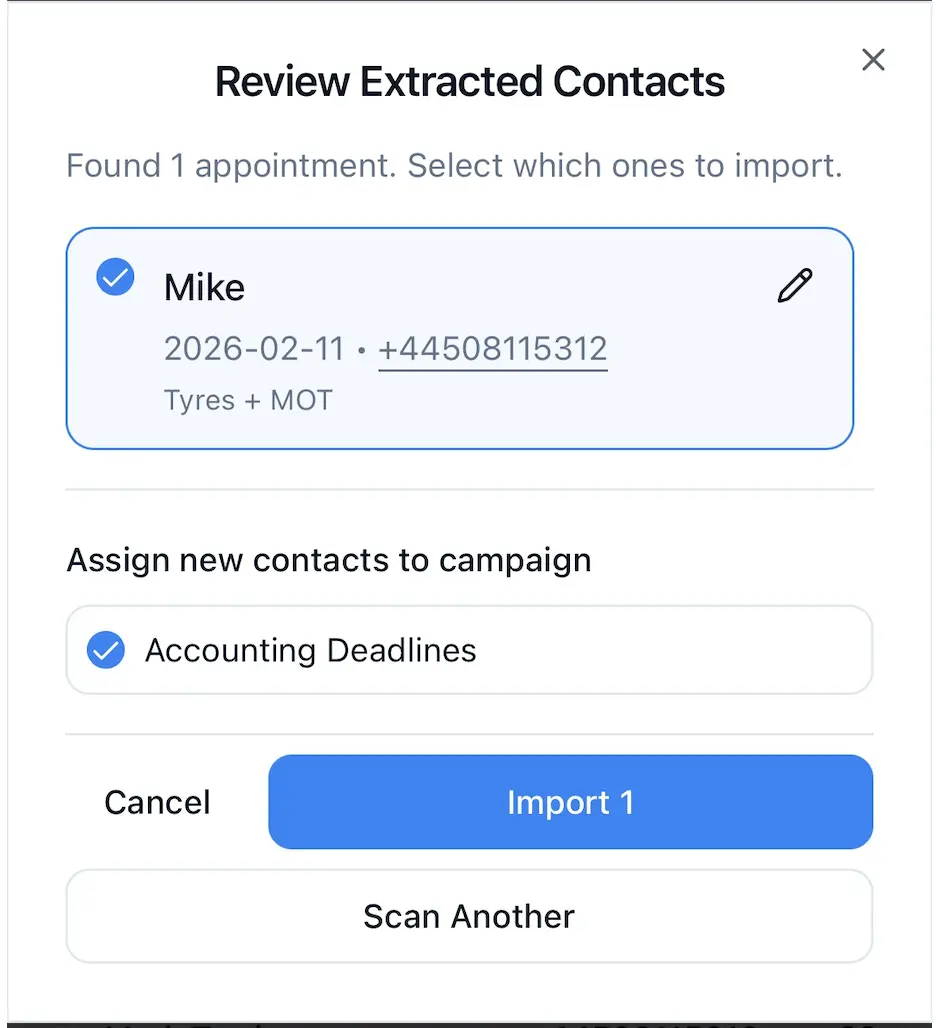The width and height of the screenshot is (936, 1028).
Task: Close the Review Extracted Contacts dialog
Action: (873, 60)
